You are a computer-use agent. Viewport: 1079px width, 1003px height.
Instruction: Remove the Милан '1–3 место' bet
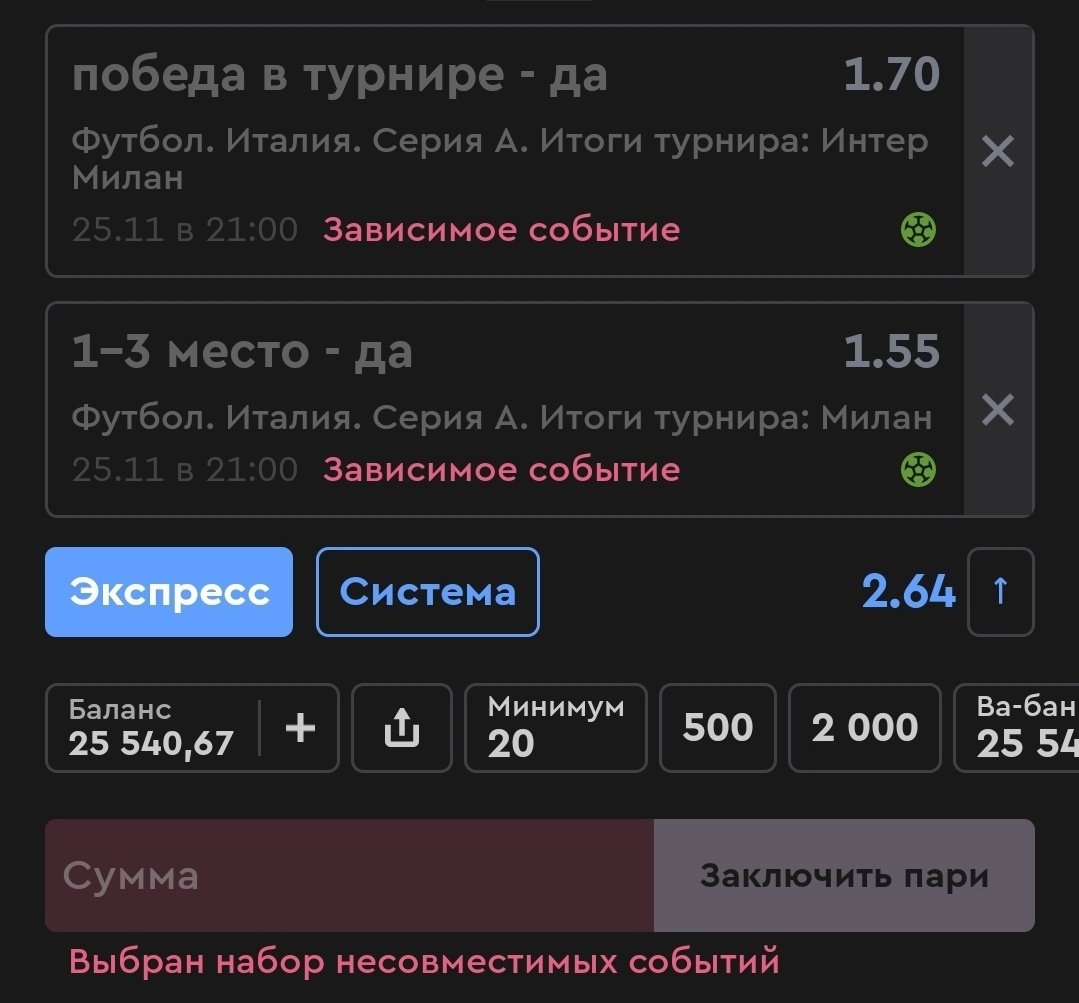(x=997, y=410)
